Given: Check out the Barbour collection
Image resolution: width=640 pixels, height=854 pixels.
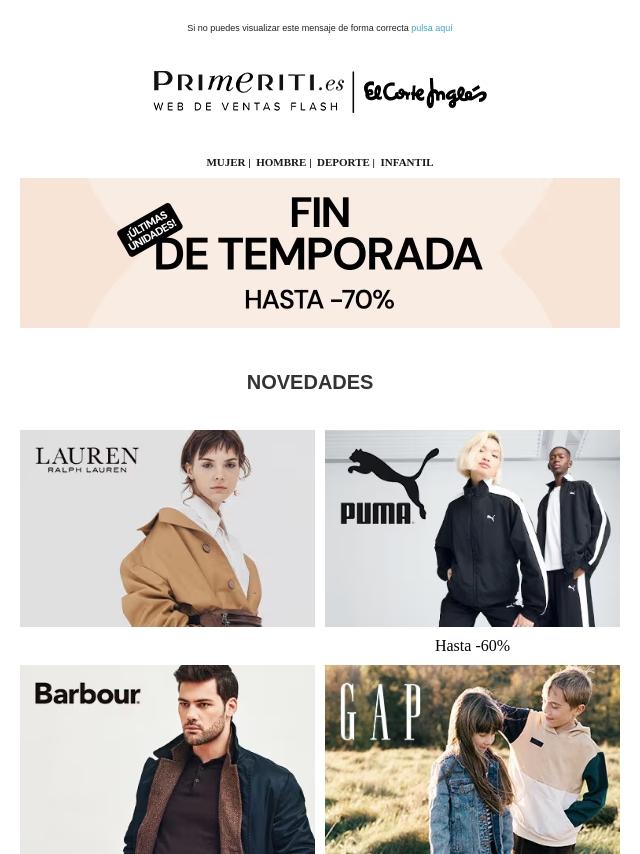Looking at the screenshot, I should pyautogui.click(x=167, y=759).
